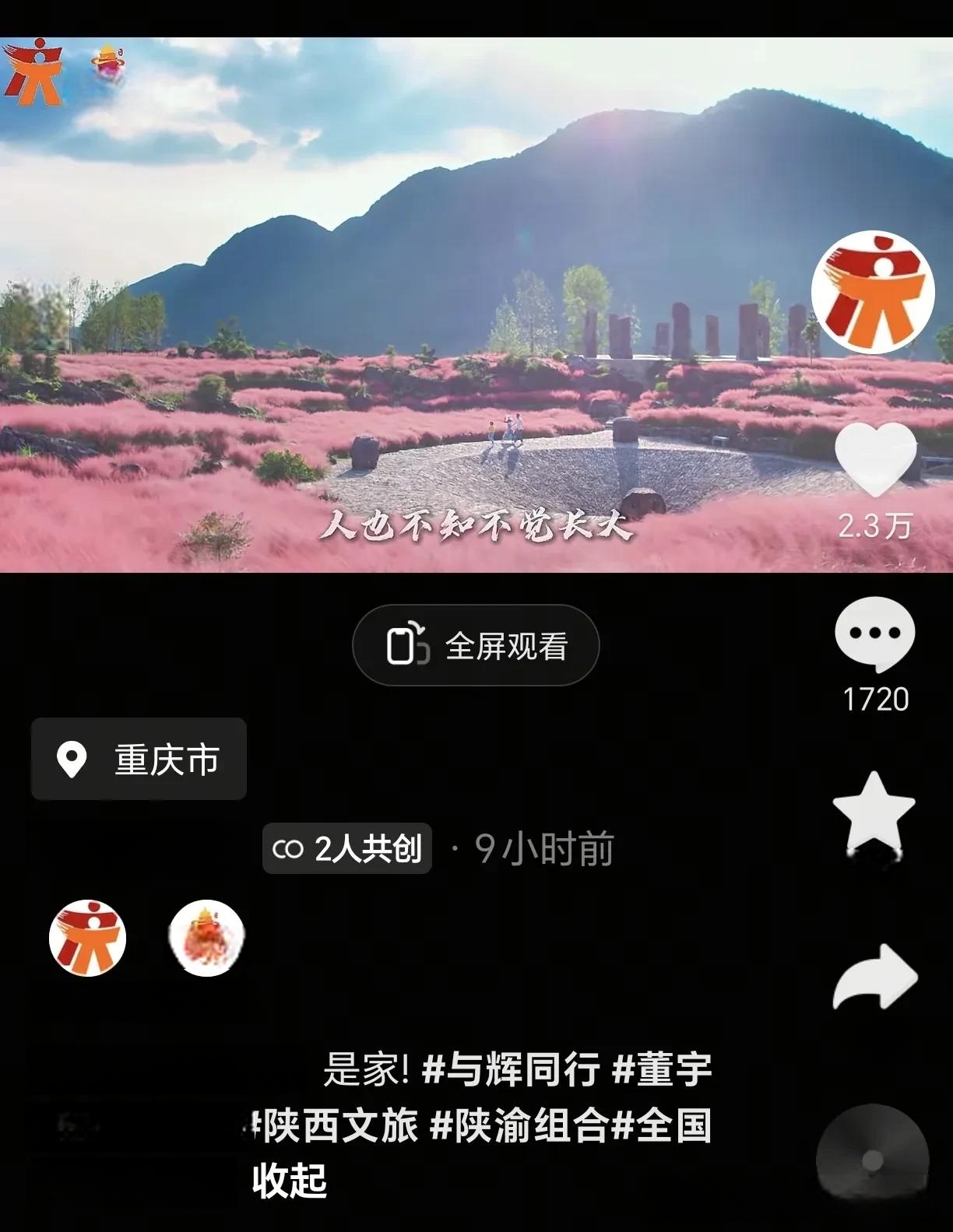Viewport: 953px width, 1232px height.
Task: Open the hashtag #与辉同行
Action: click(511, 1069)
